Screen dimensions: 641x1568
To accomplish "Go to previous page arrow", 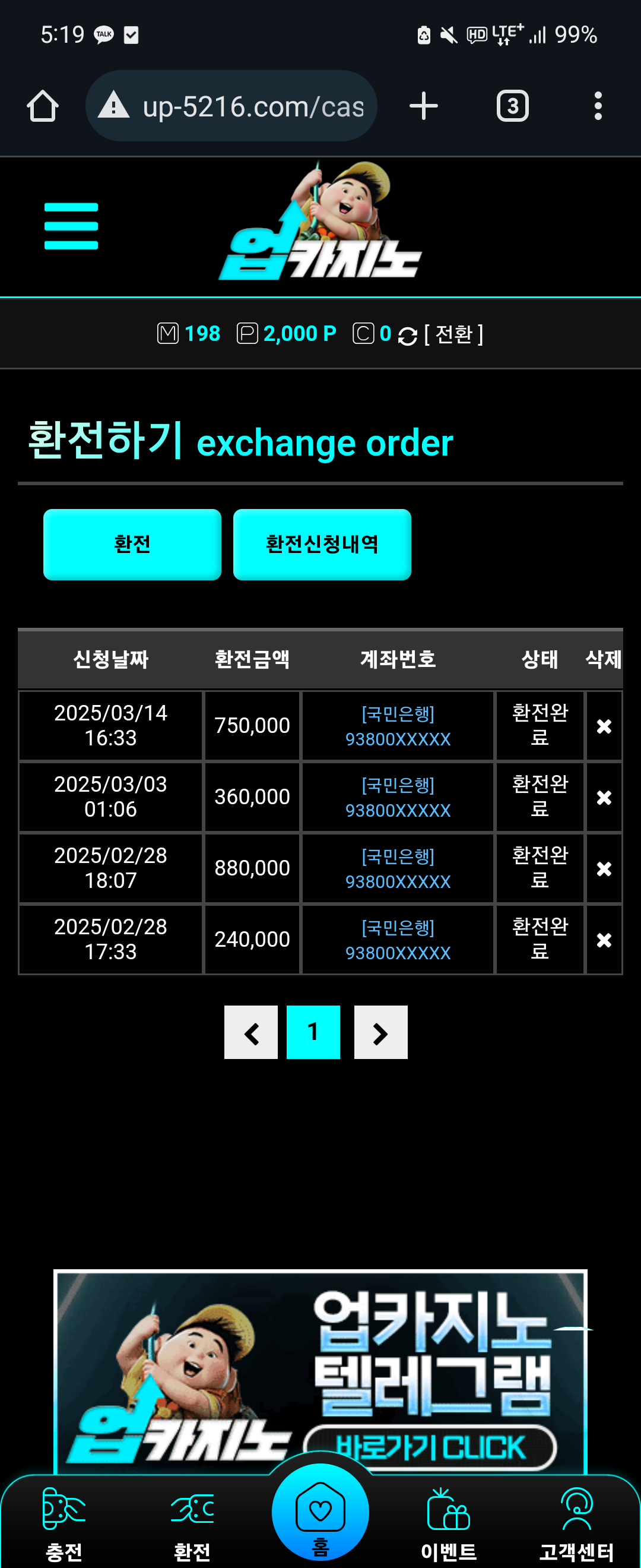I will (250, 1032).
